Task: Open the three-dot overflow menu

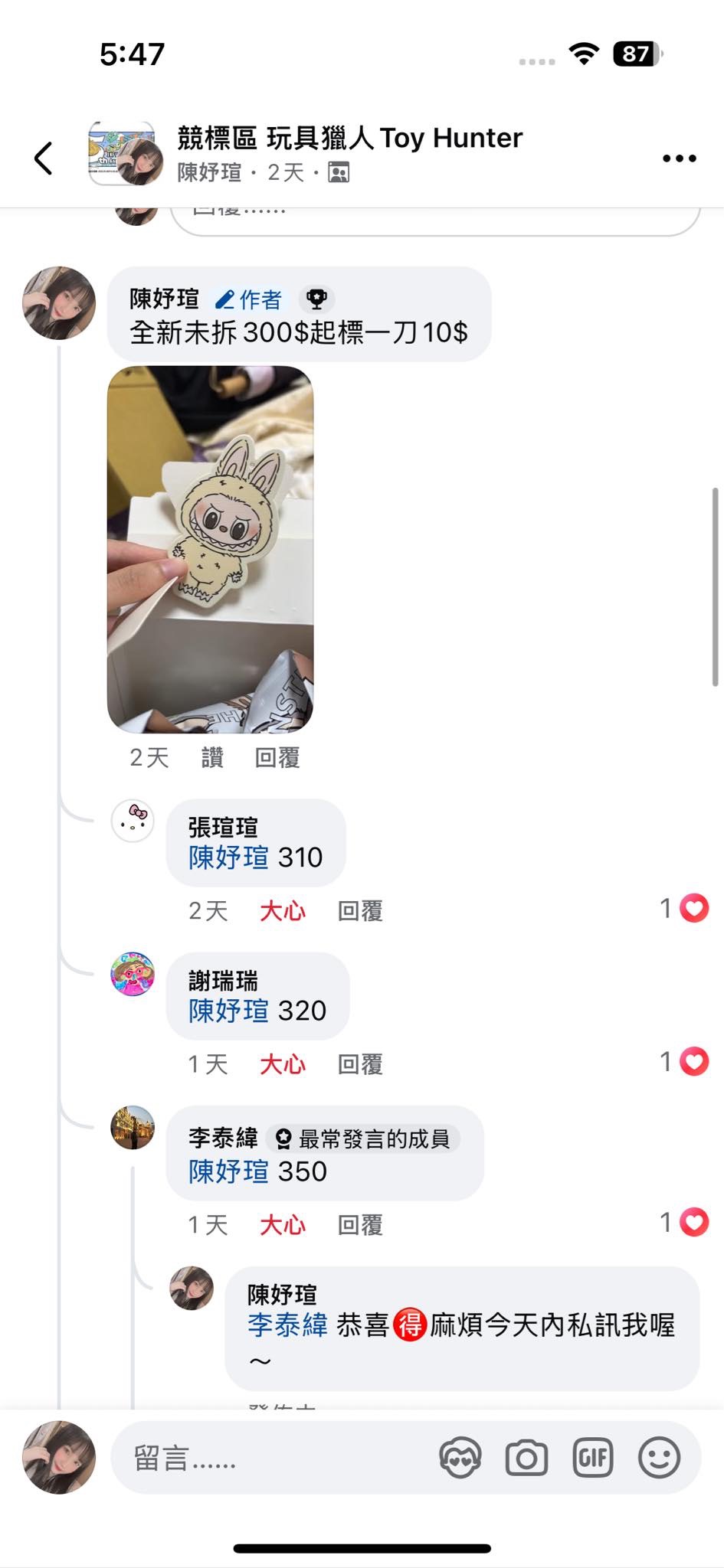Action: coord(679,158)
